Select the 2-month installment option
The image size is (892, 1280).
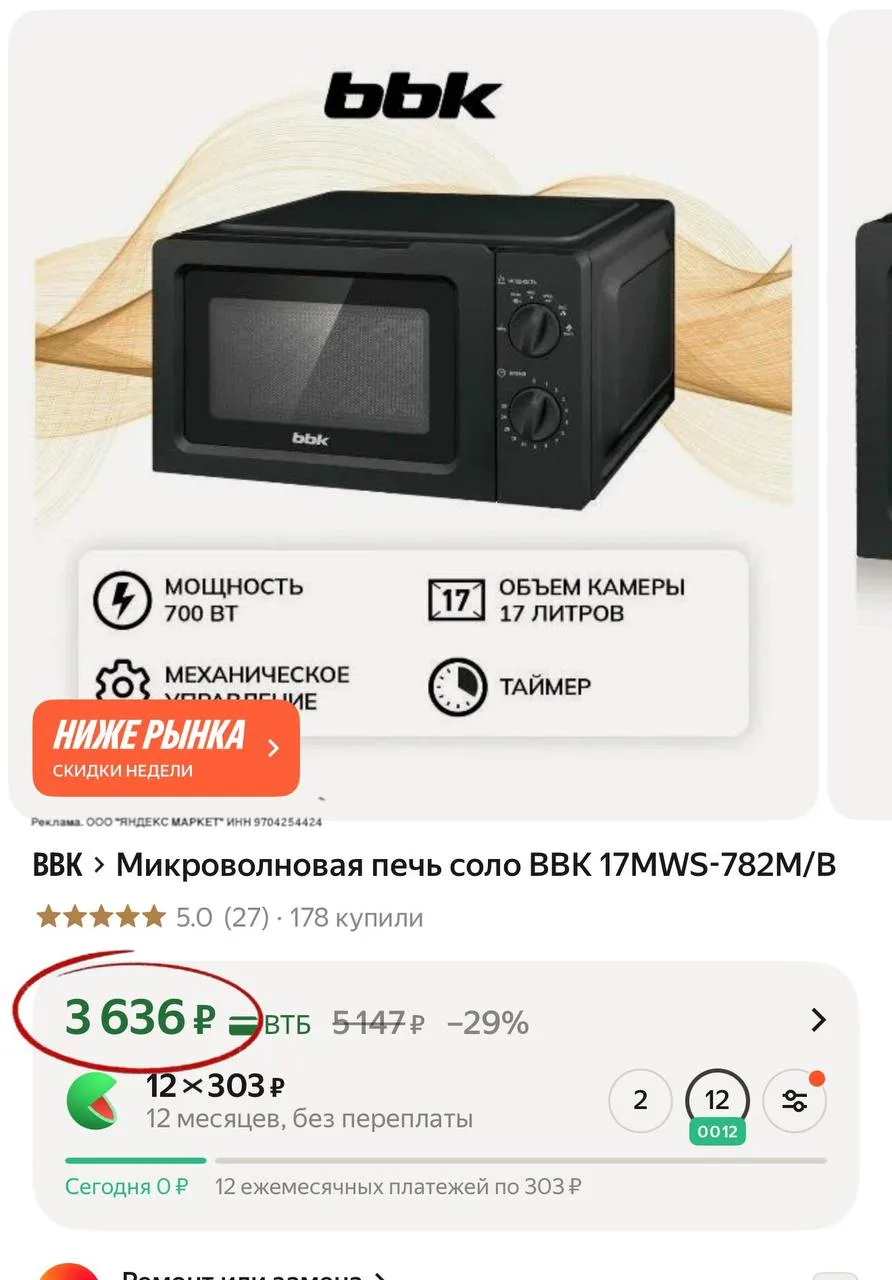pyautogui.click(x=640, y=1101)
